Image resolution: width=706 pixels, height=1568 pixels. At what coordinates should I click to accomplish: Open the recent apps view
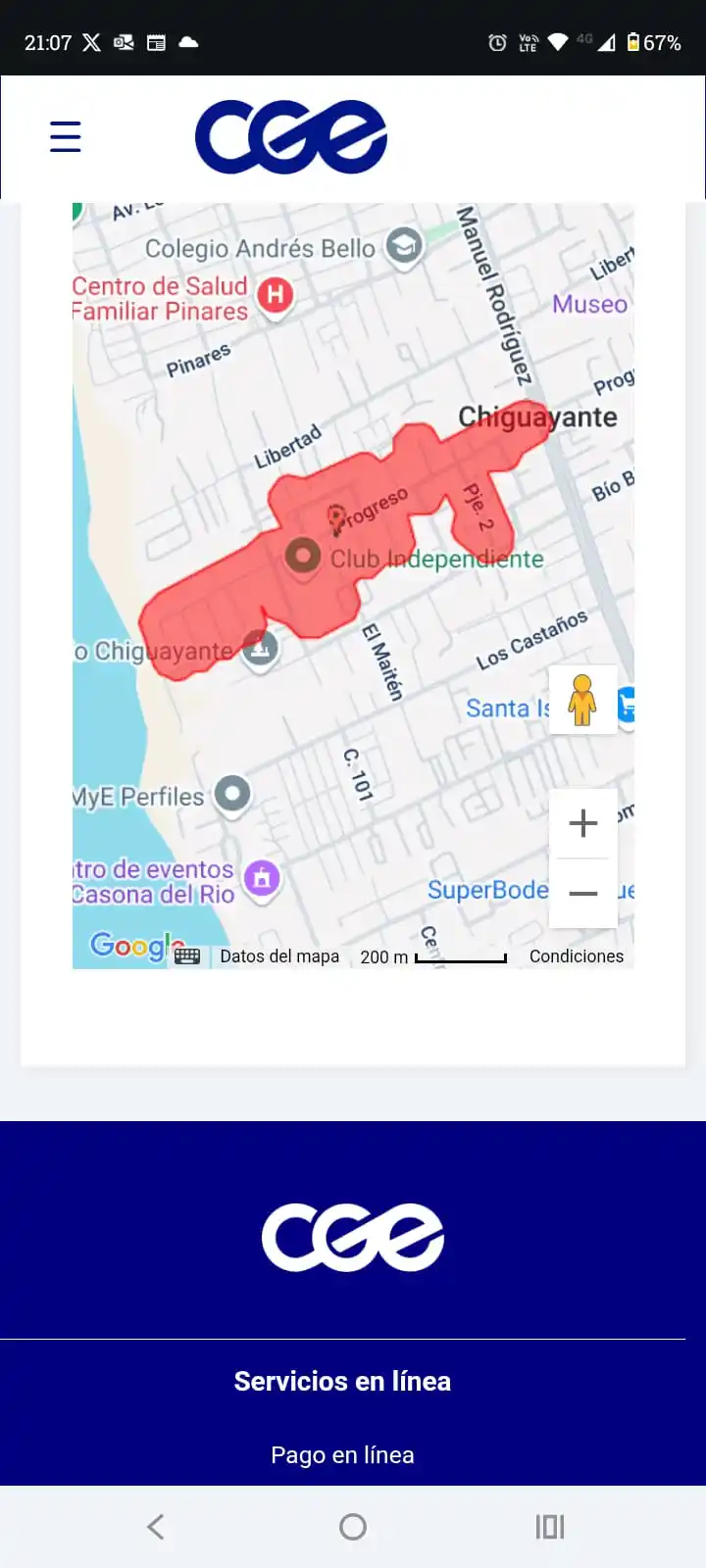[549, 1527]
